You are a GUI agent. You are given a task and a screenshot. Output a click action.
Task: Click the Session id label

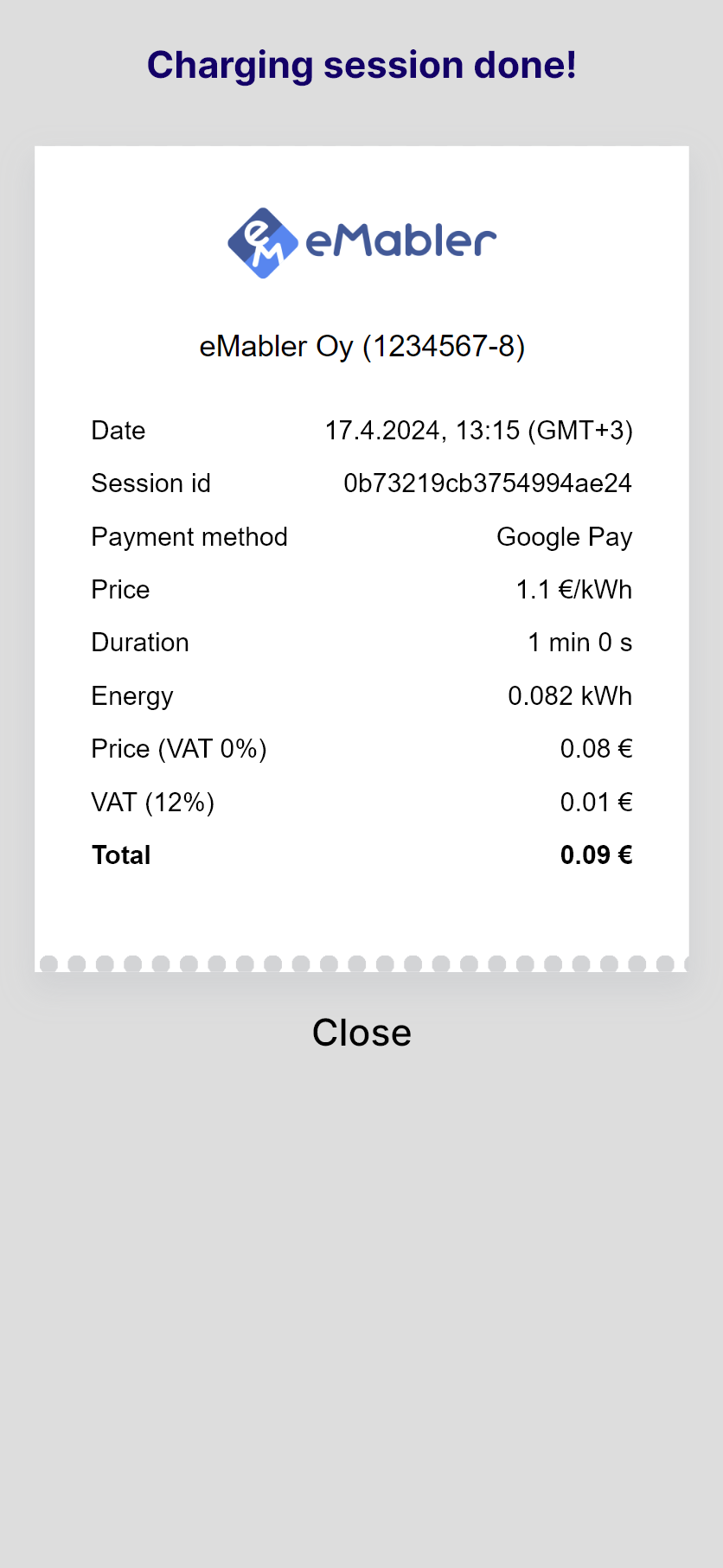tap(150, 483)
